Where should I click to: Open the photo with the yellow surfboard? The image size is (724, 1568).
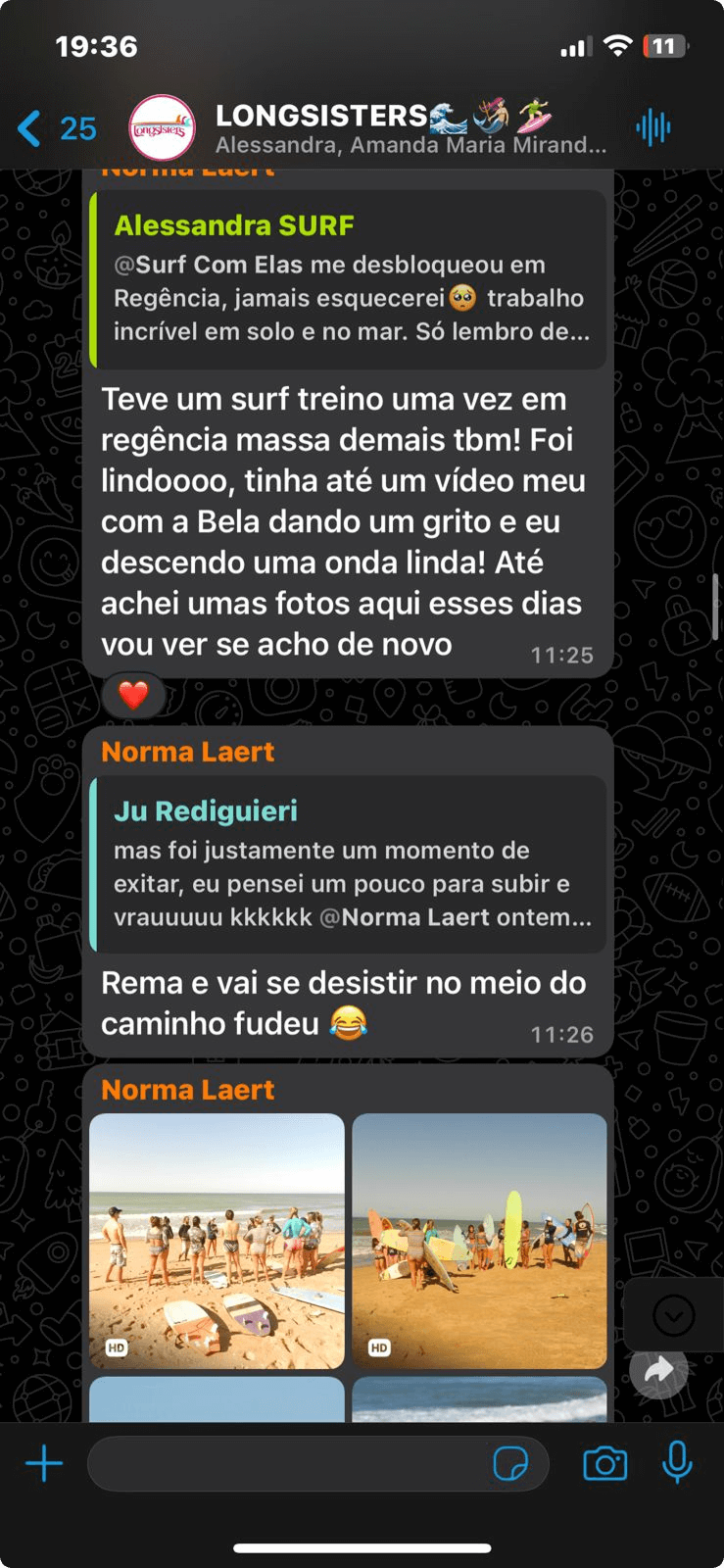click(x=479, y=1241)
